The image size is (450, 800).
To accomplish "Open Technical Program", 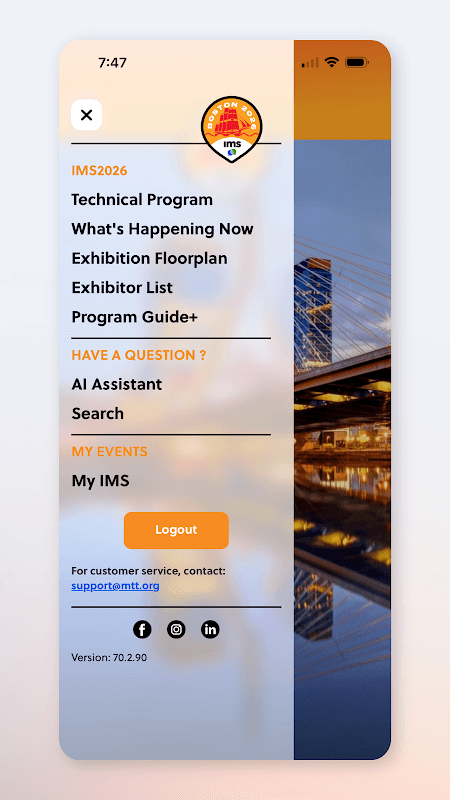I will click(x=142, y=200).
